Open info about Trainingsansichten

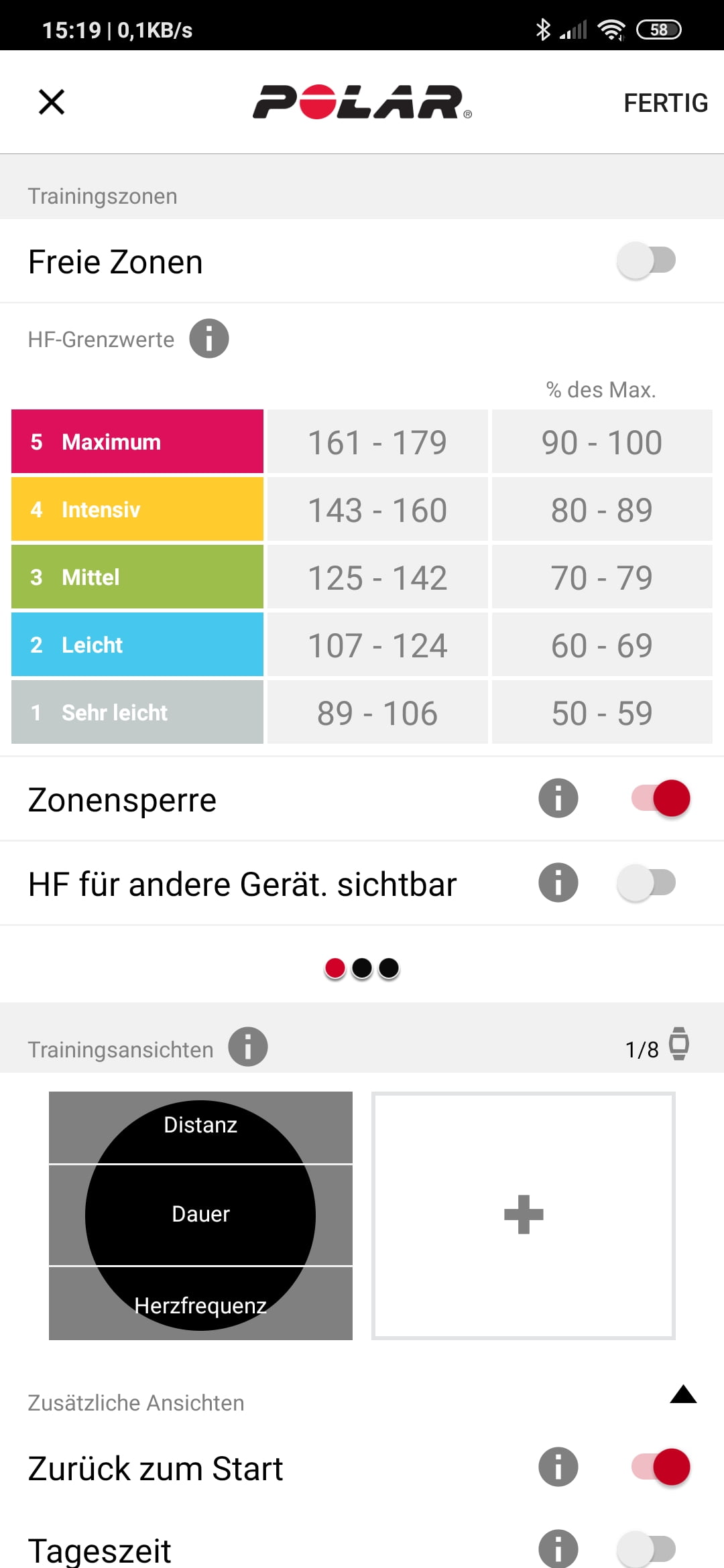click(247, 1047)
